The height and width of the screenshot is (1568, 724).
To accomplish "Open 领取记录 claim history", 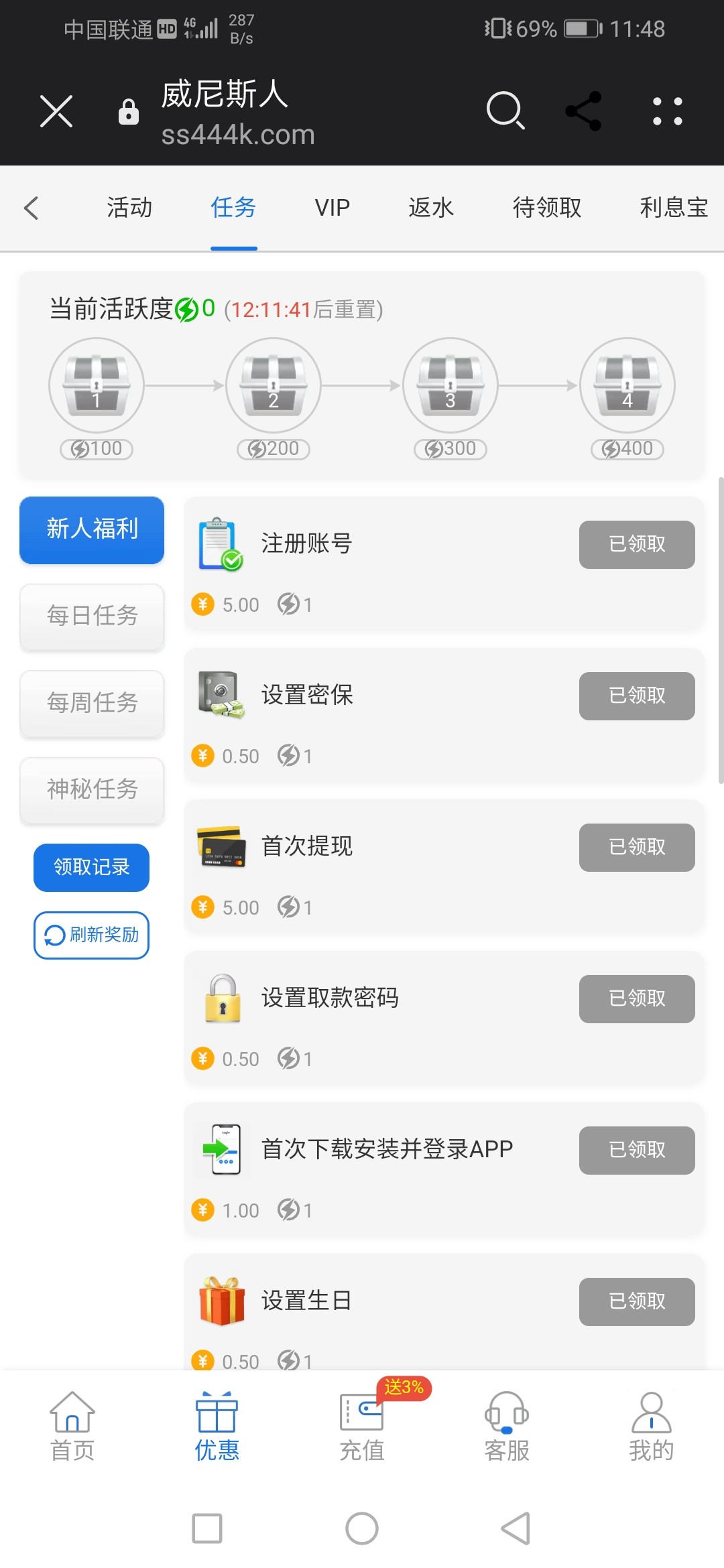I will [x=92, y=867].
